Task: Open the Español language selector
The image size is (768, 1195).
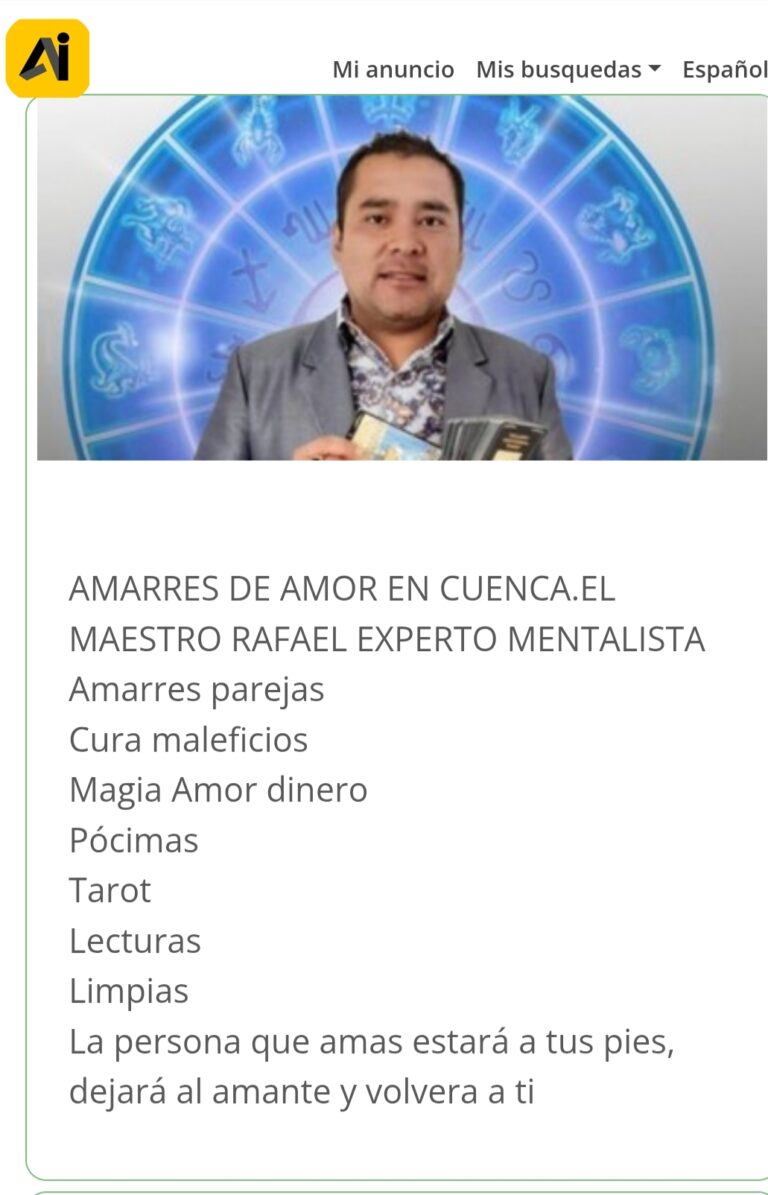Action: click(724, 70)
